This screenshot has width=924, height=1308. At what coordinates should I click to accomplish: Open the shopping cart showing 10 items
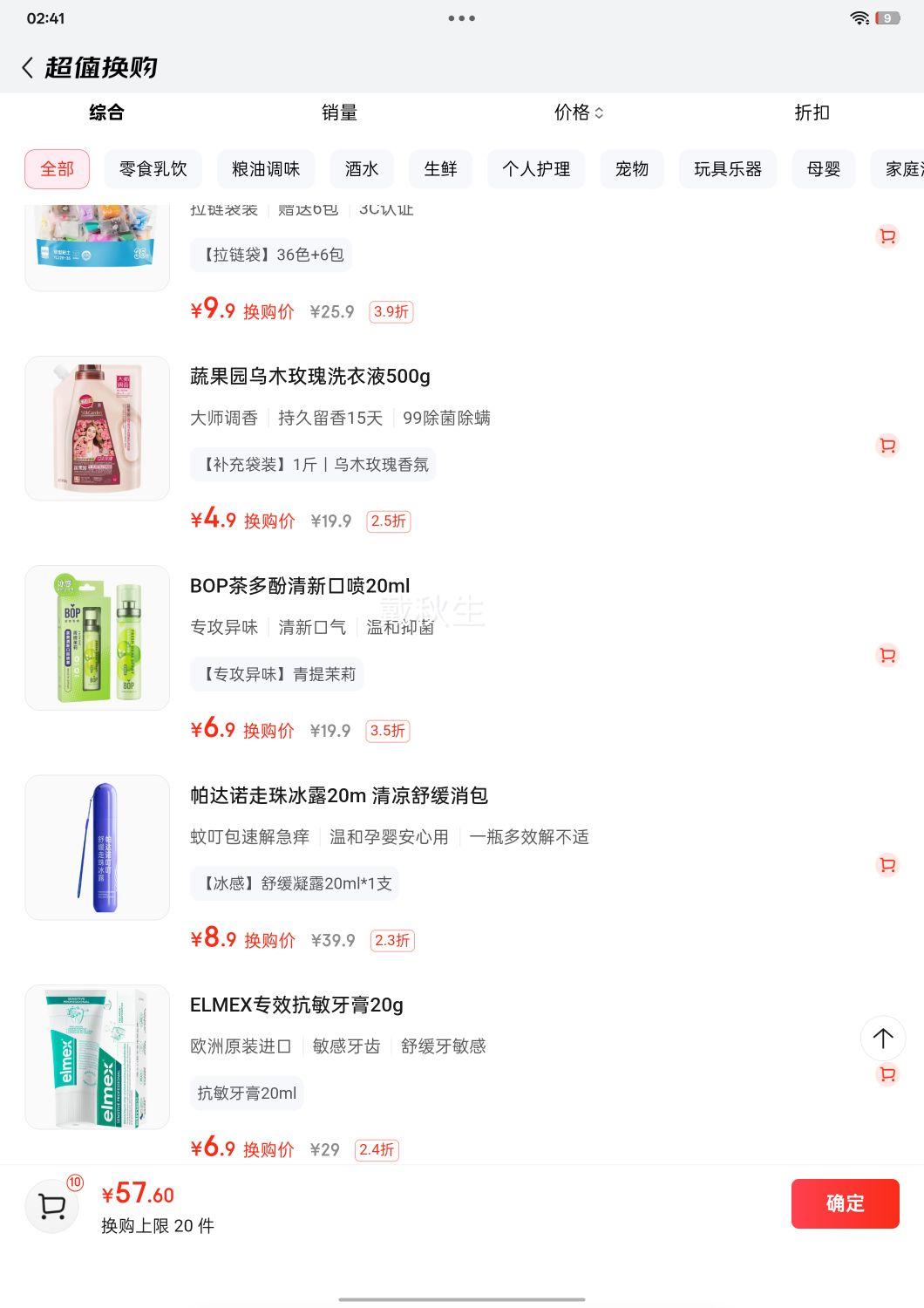(x=52, y=1205)
